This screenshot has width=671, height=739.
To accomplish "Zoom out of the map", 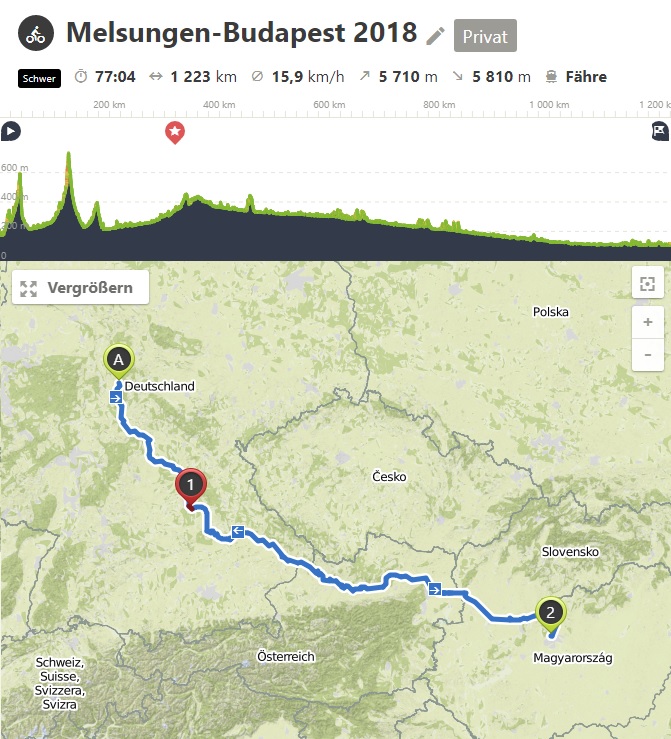I will click(x=647, y=353).
